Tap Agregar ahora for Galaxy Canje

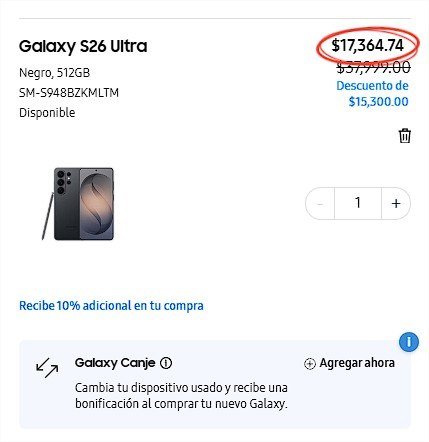click(x=349, y=363)
